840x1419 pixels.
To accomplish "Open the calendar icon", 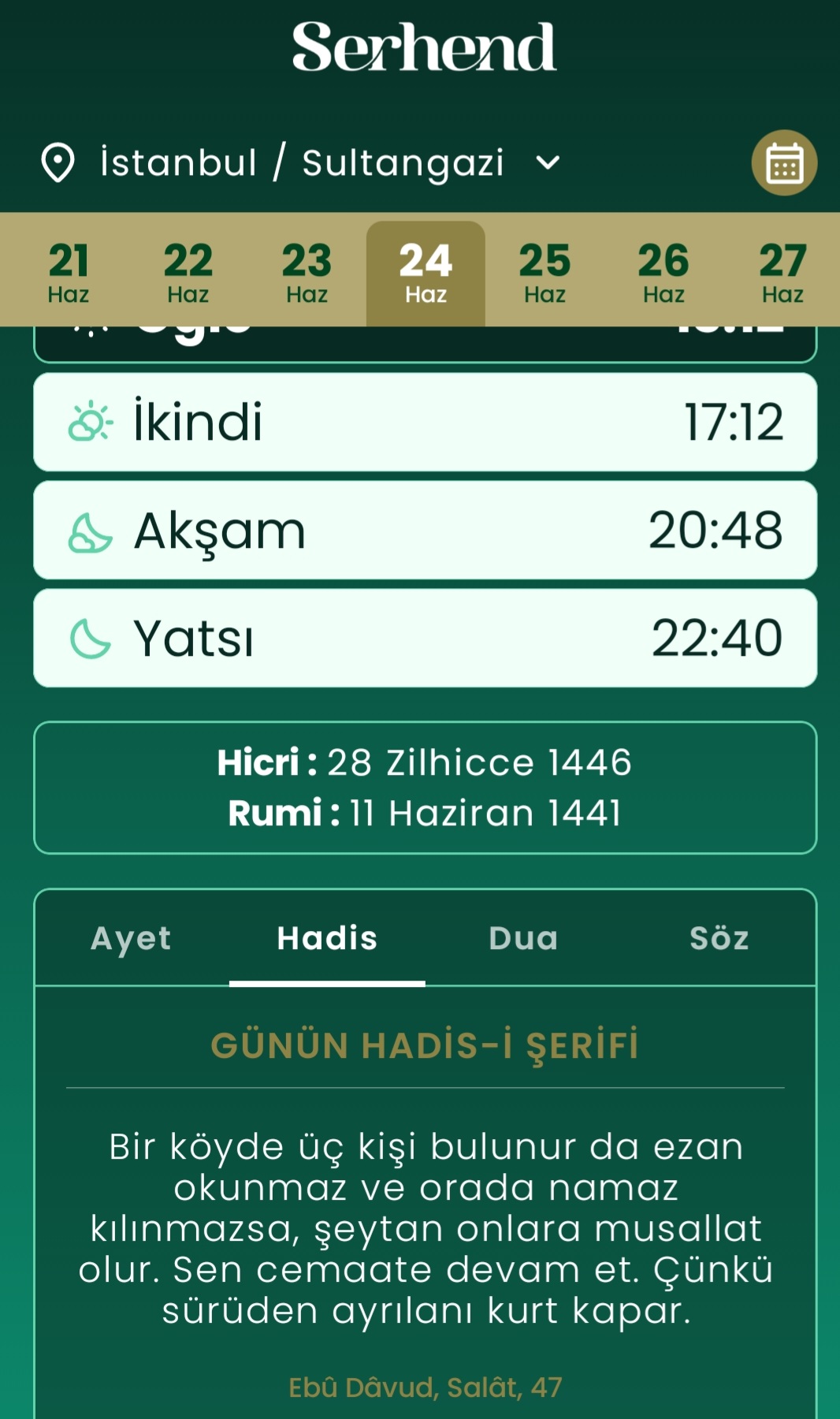I will coord(784,162).
